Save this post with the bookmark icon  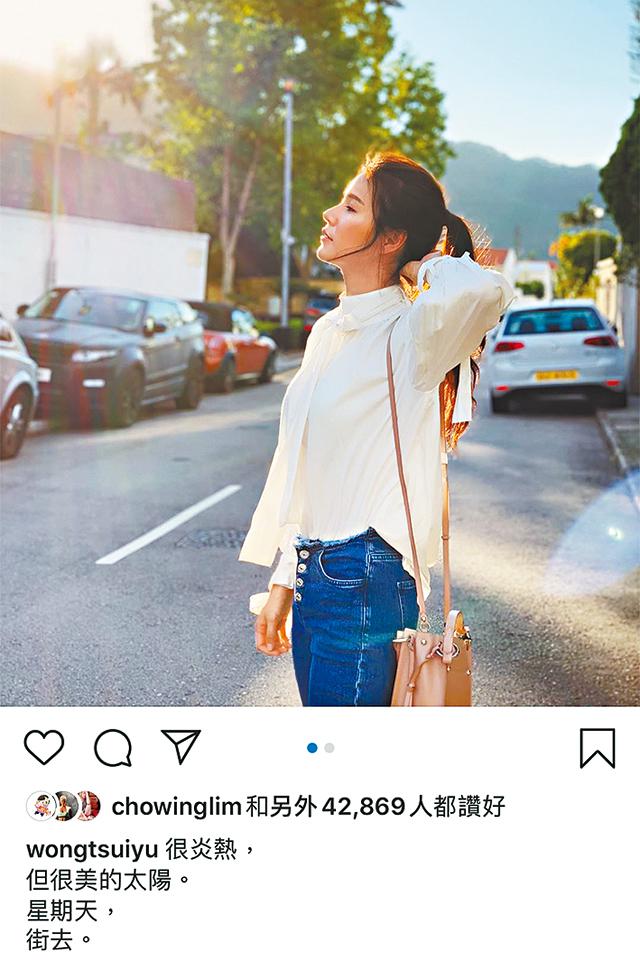pos(597,748)
